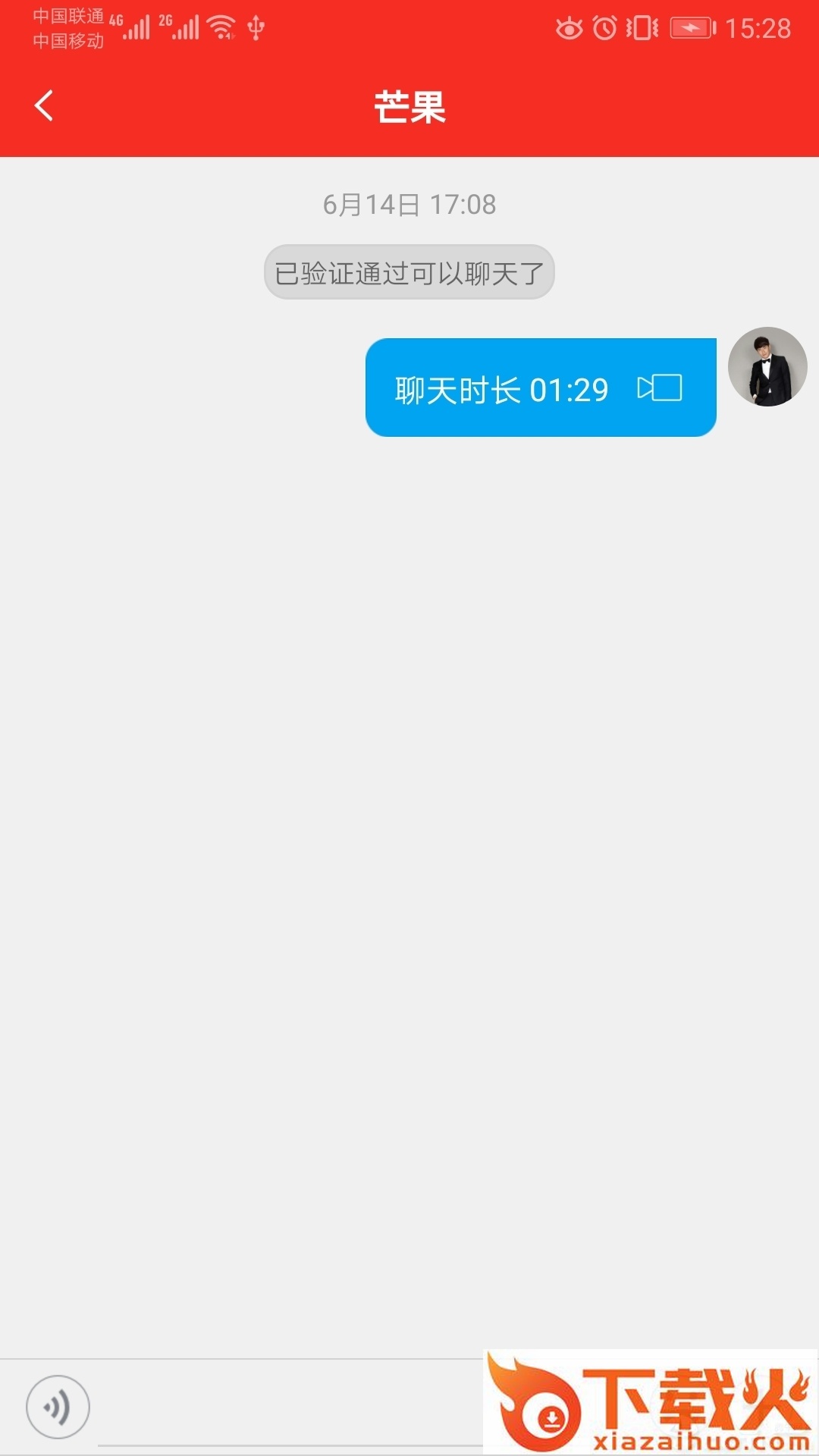Image resolution: width=819 pixels, height=1456 pixels.
Task: Select the 6月14日 17:08 timestamp
Action: point(409,203)
